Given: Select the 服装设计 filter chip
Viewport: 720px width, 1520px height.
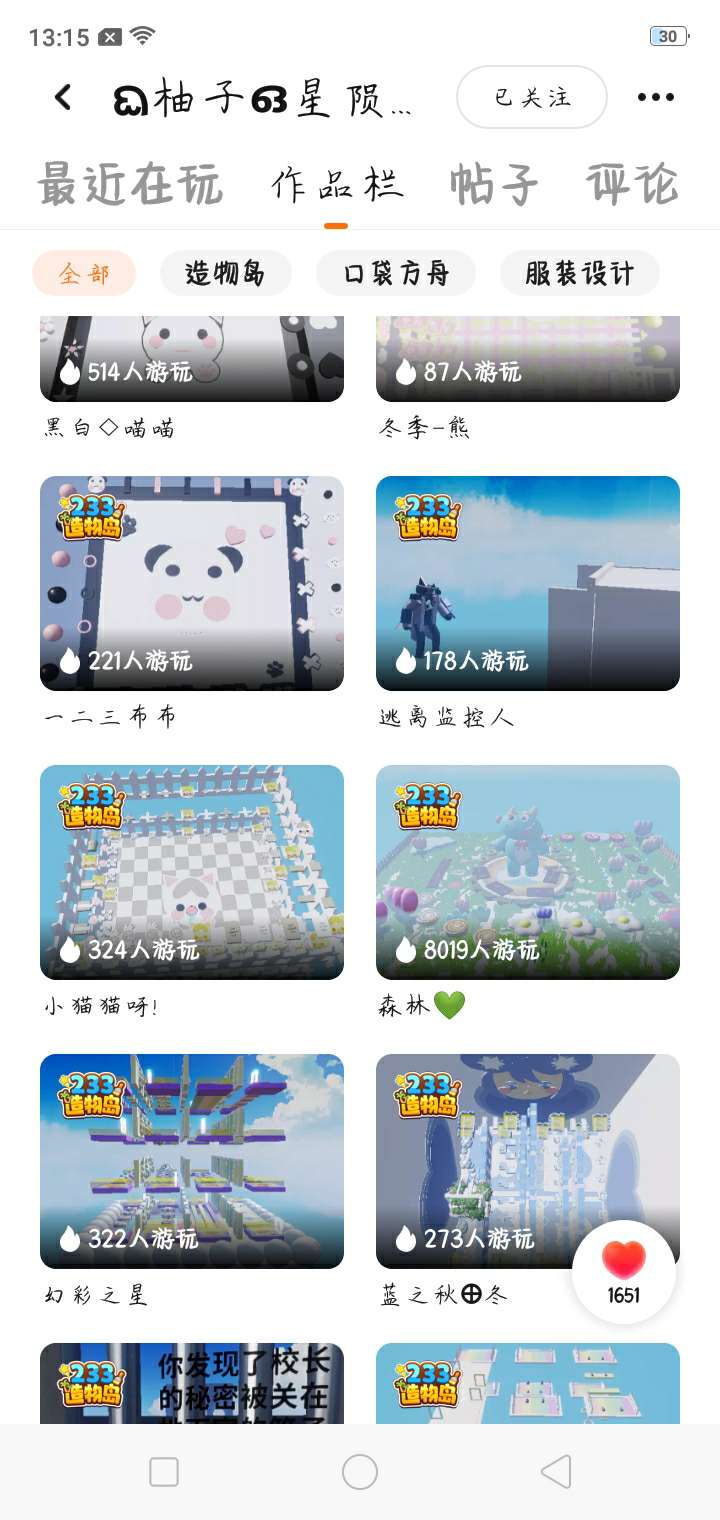Looking at the screenshot, I should pyautogui.click(x=579, y=273).
